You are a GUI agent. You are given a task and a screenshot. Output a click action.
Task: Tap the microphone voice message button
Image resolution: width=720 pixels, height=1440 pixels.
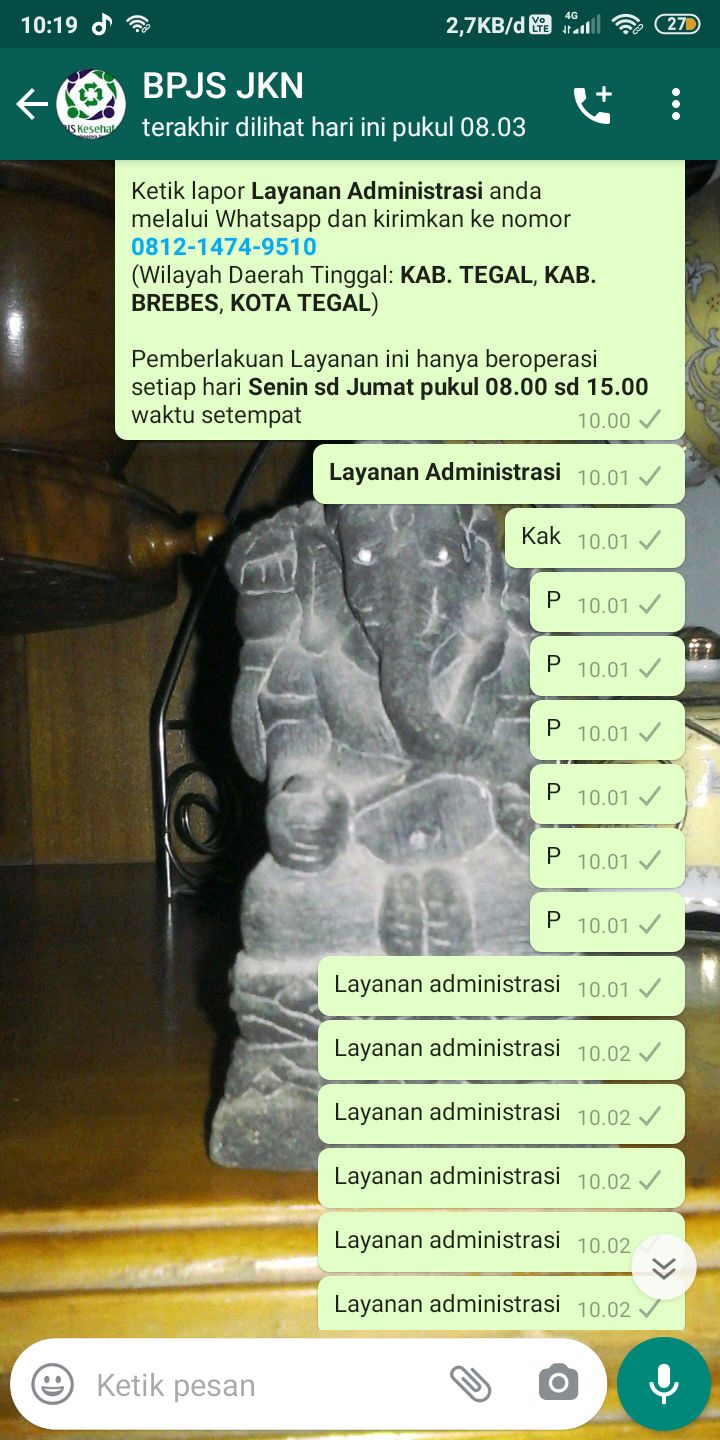tap(664, 1384)
